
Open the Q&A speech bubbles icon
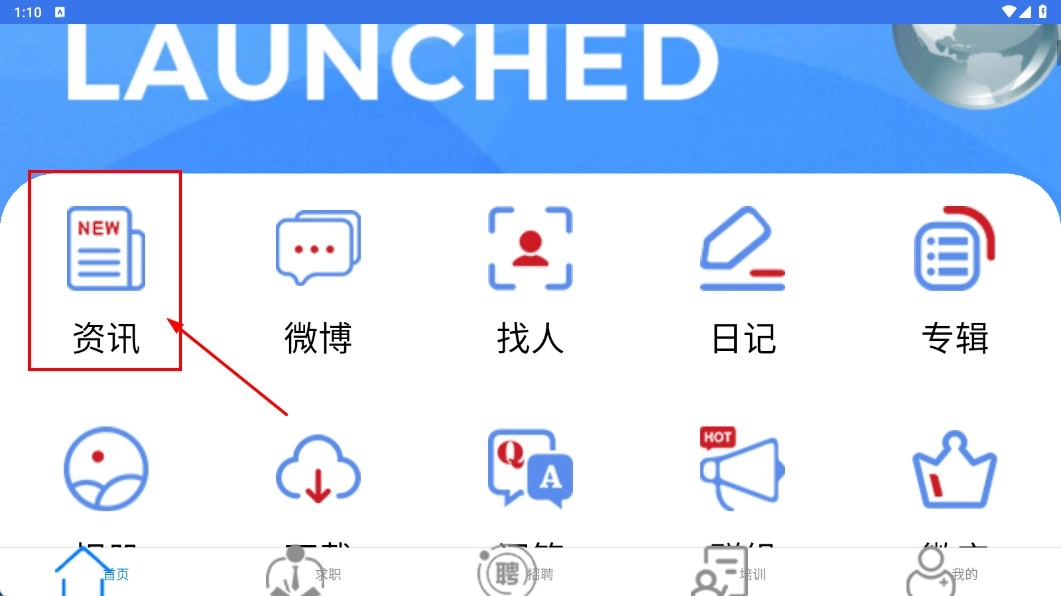[x=530, y=468]
